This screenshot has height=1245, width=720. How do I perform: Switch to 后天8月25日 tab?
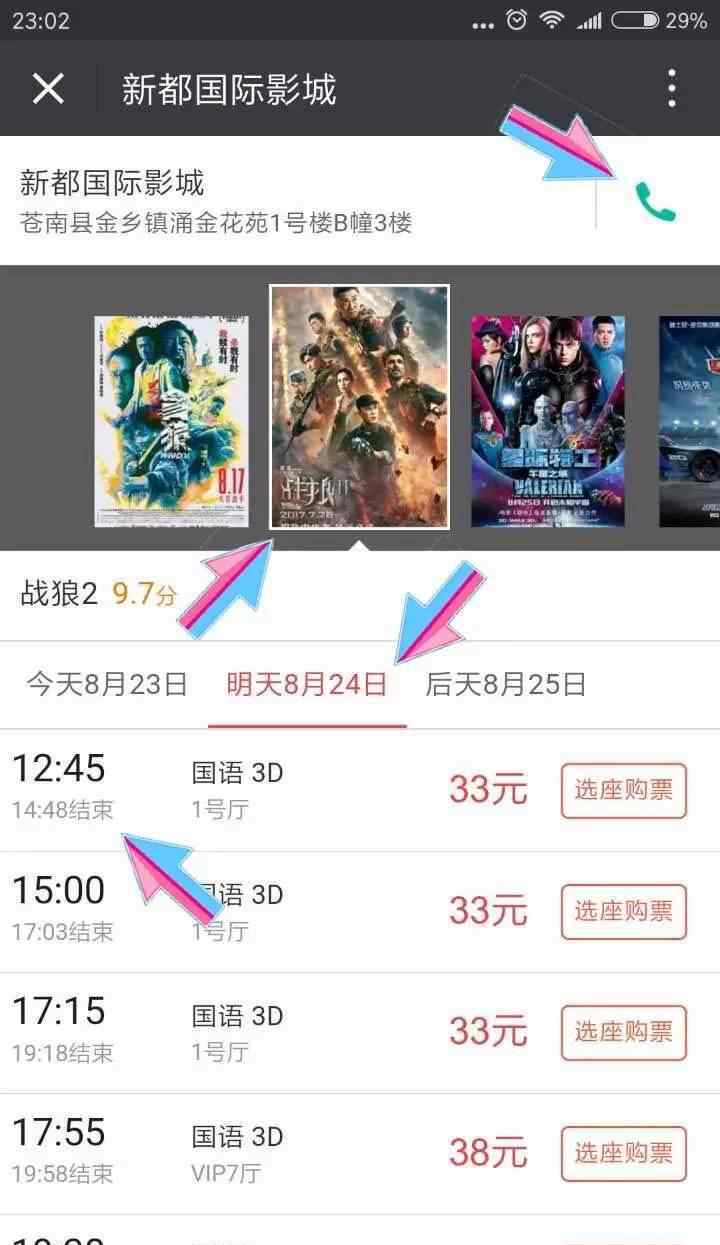pos(506,684)
